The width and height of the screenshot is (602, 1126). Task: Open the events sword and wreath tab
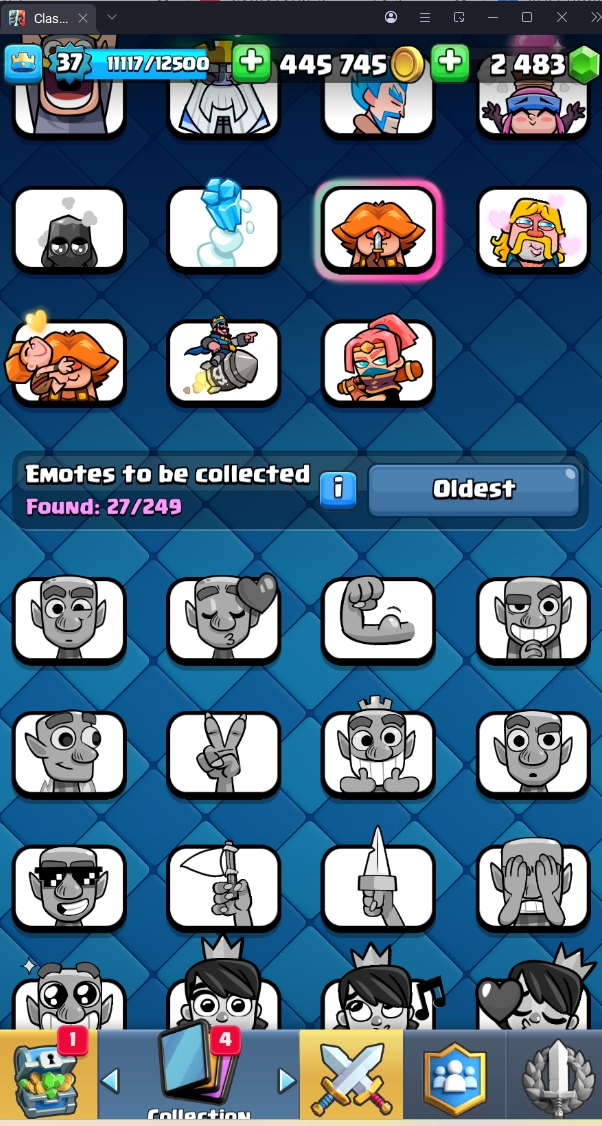(x=556, y=1075)
